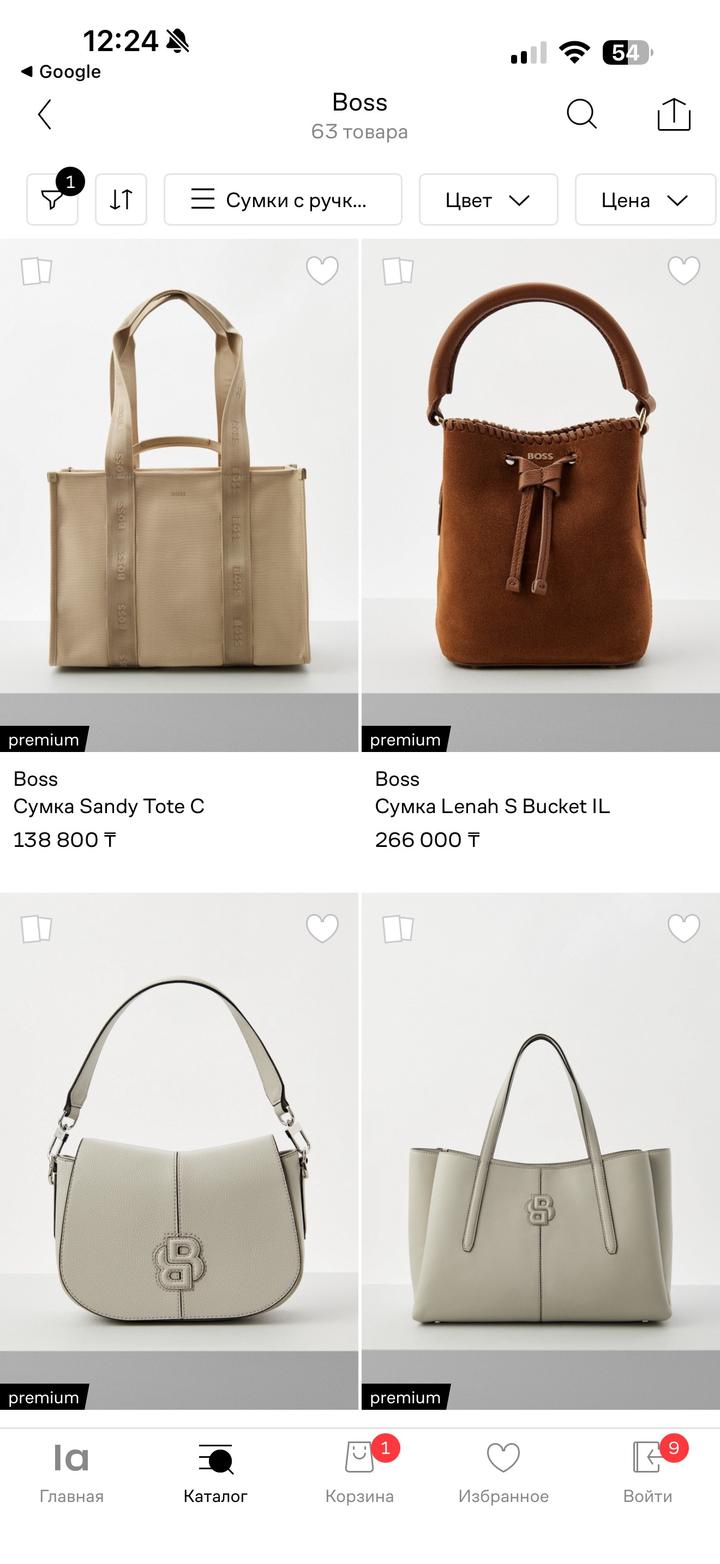Switch to the Каталог tab

tap(215, 1474)
